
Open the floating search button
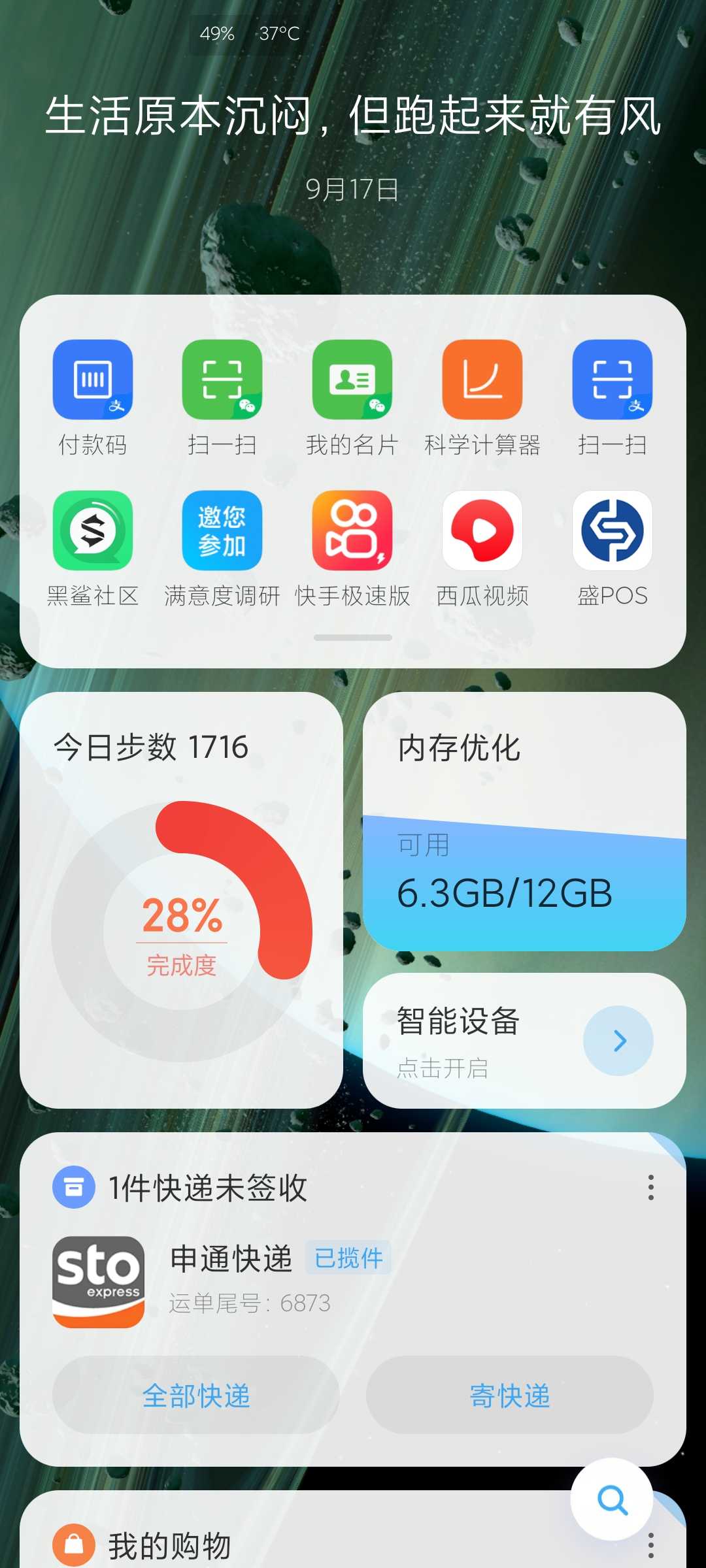(x=612, y=1499)
